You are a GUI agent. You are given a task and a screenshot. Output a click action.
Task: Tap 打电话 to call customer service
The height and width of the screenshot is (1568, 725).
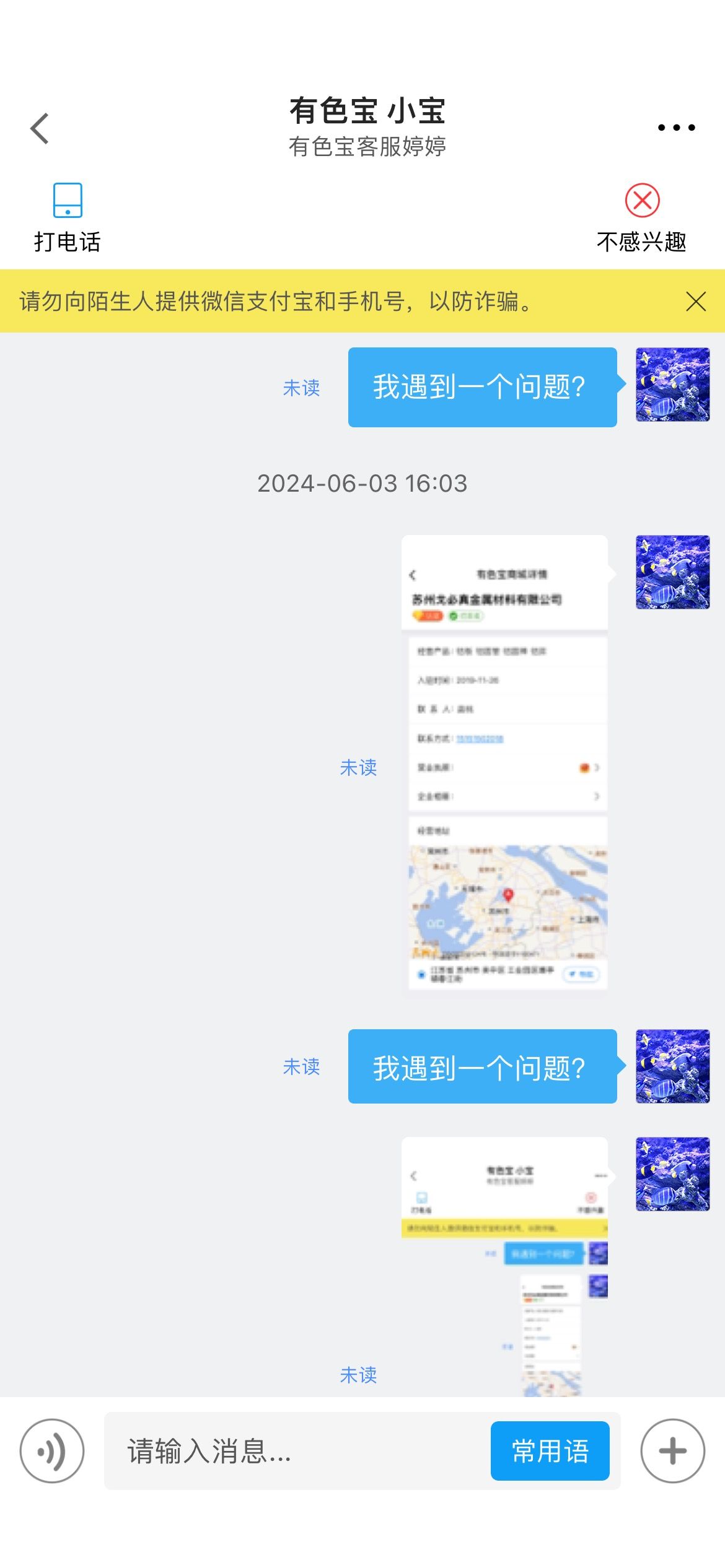(67, 218)
